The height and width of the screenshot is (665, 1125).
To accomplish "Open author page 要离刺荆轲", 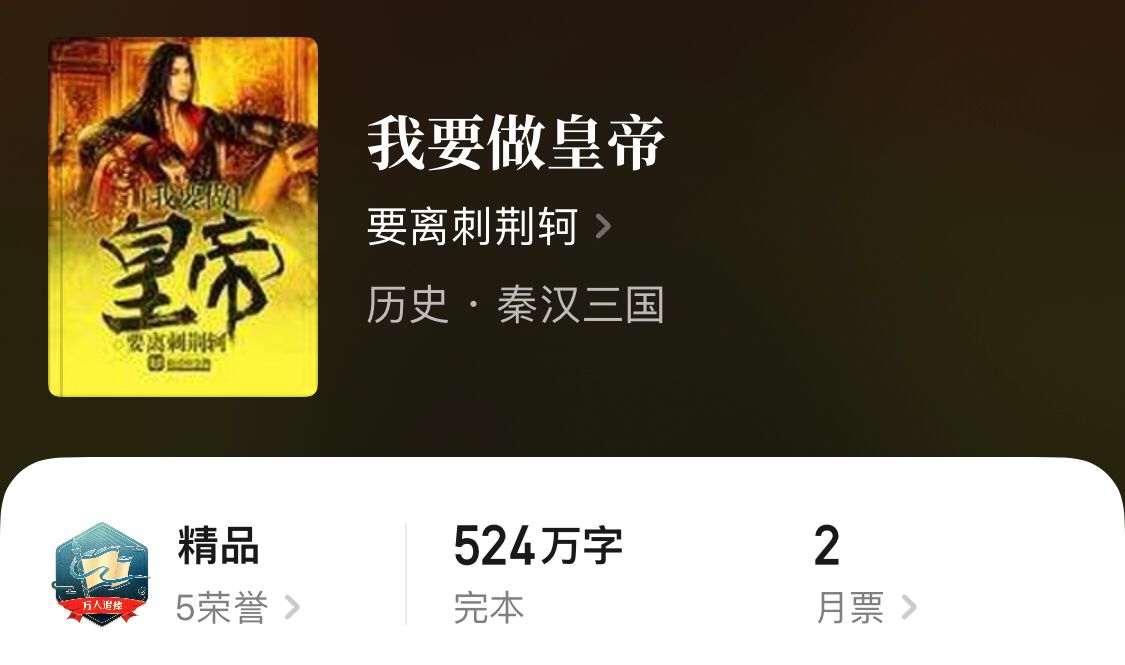I will click(488, 228).
